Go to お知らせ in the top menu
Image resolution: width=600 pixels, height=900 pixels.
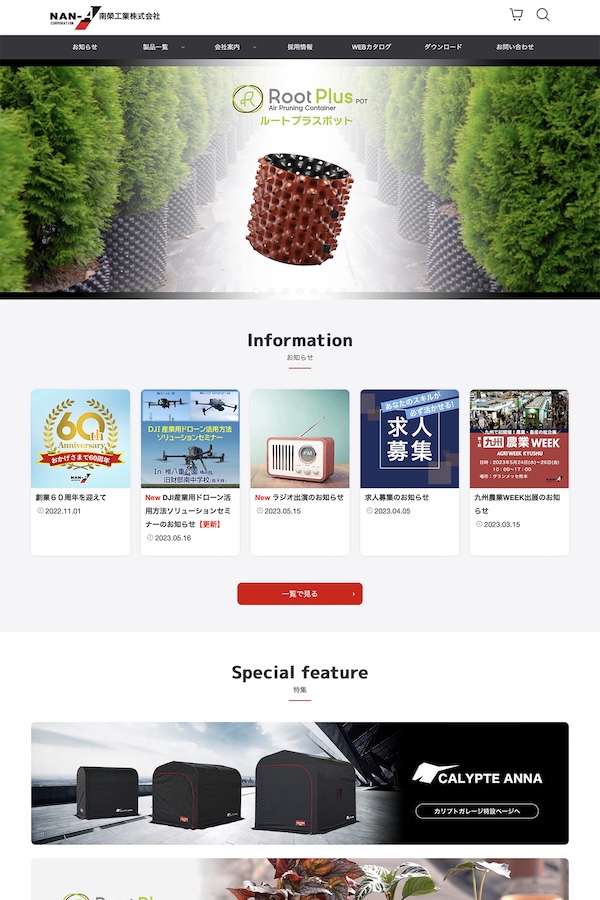click(85, 47)
